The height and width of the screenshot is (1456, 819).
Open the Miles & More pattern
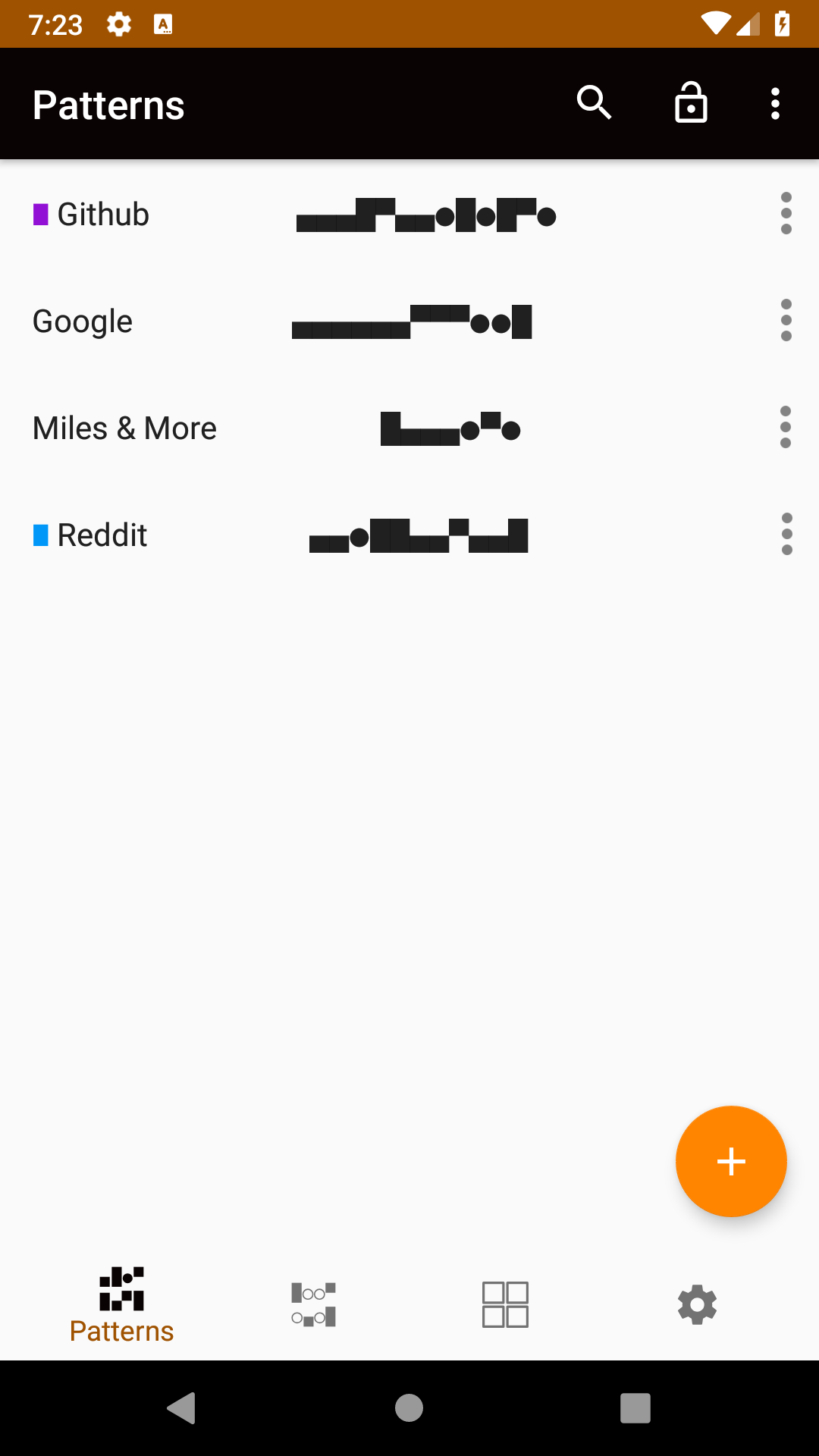click(125, 428)
